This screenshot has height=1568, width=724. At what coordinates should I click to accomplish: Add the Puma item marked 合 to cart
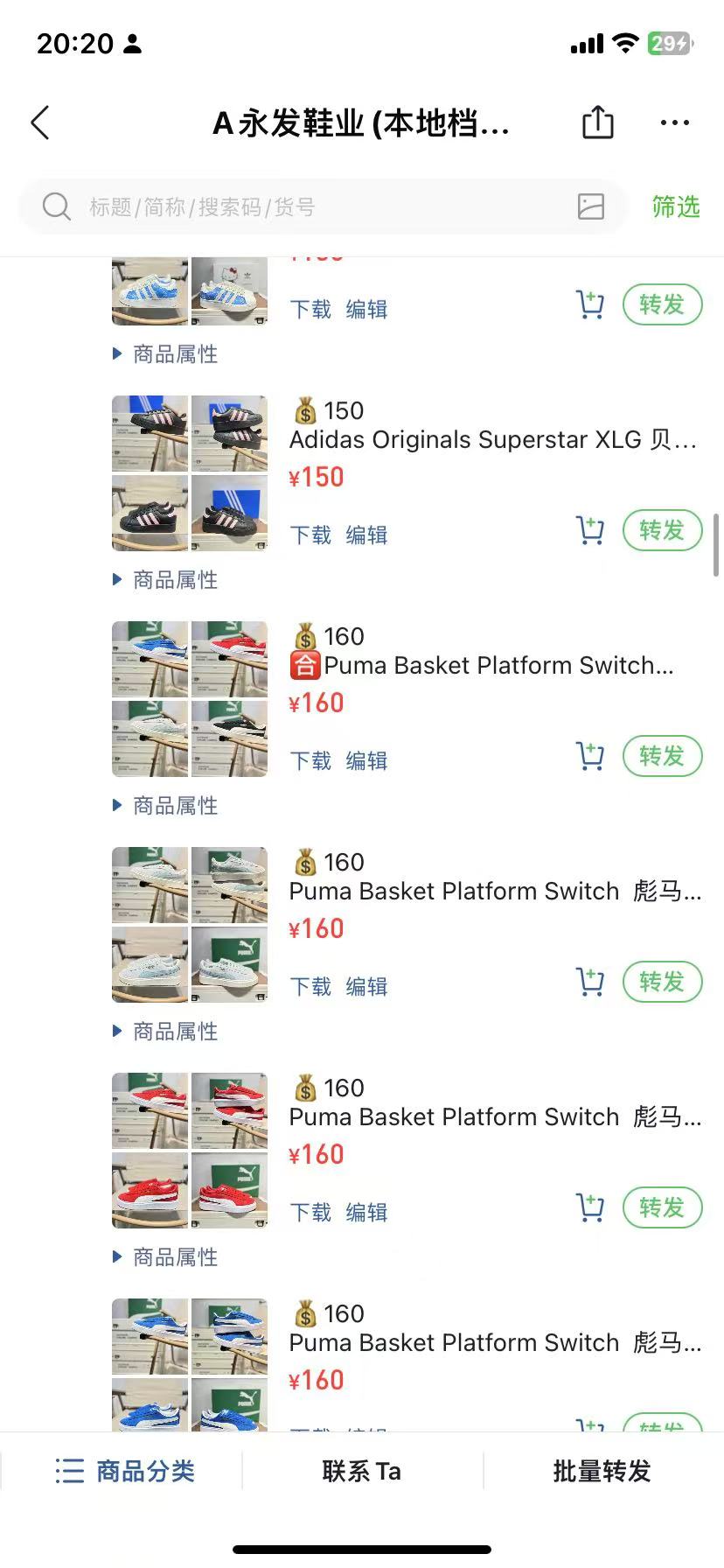(x=590, y=756)
